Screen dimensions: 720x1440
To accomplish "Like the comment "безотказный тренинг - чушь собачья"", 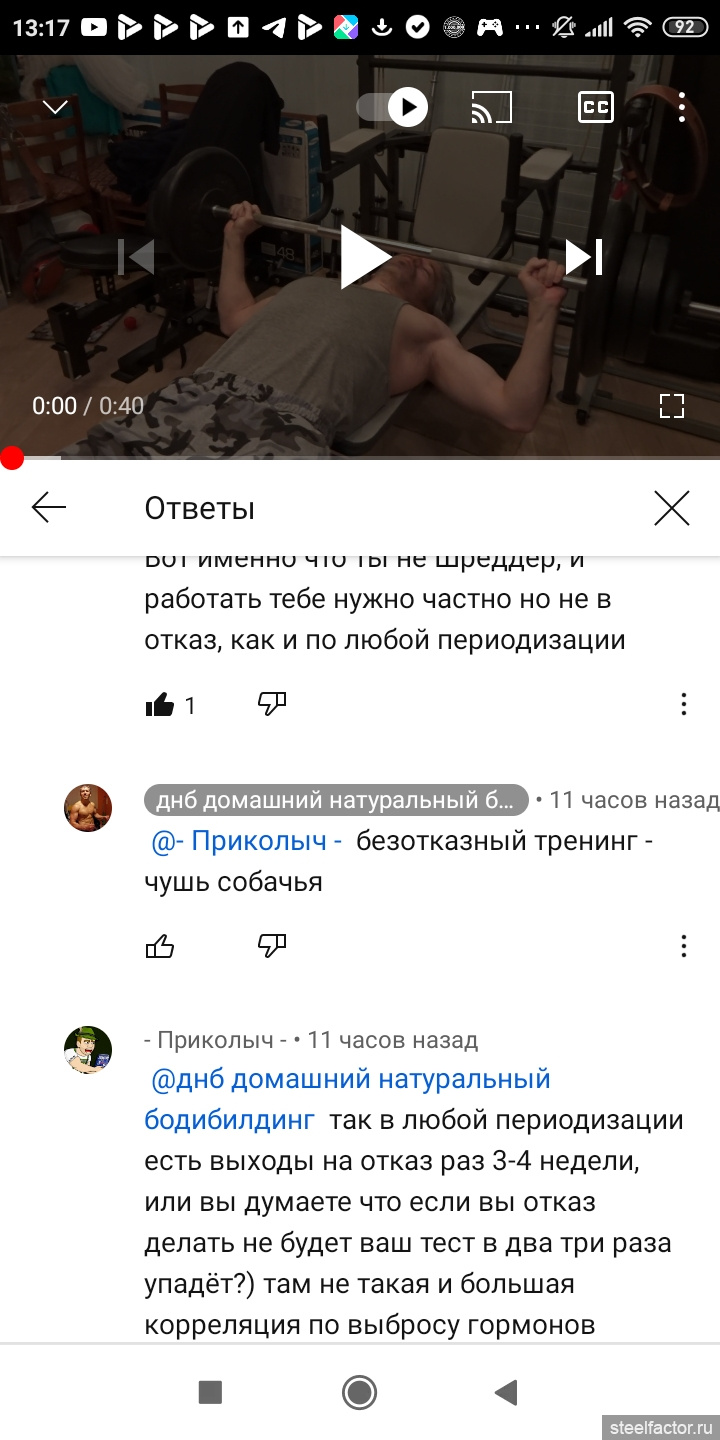I will tap(160, 946).
